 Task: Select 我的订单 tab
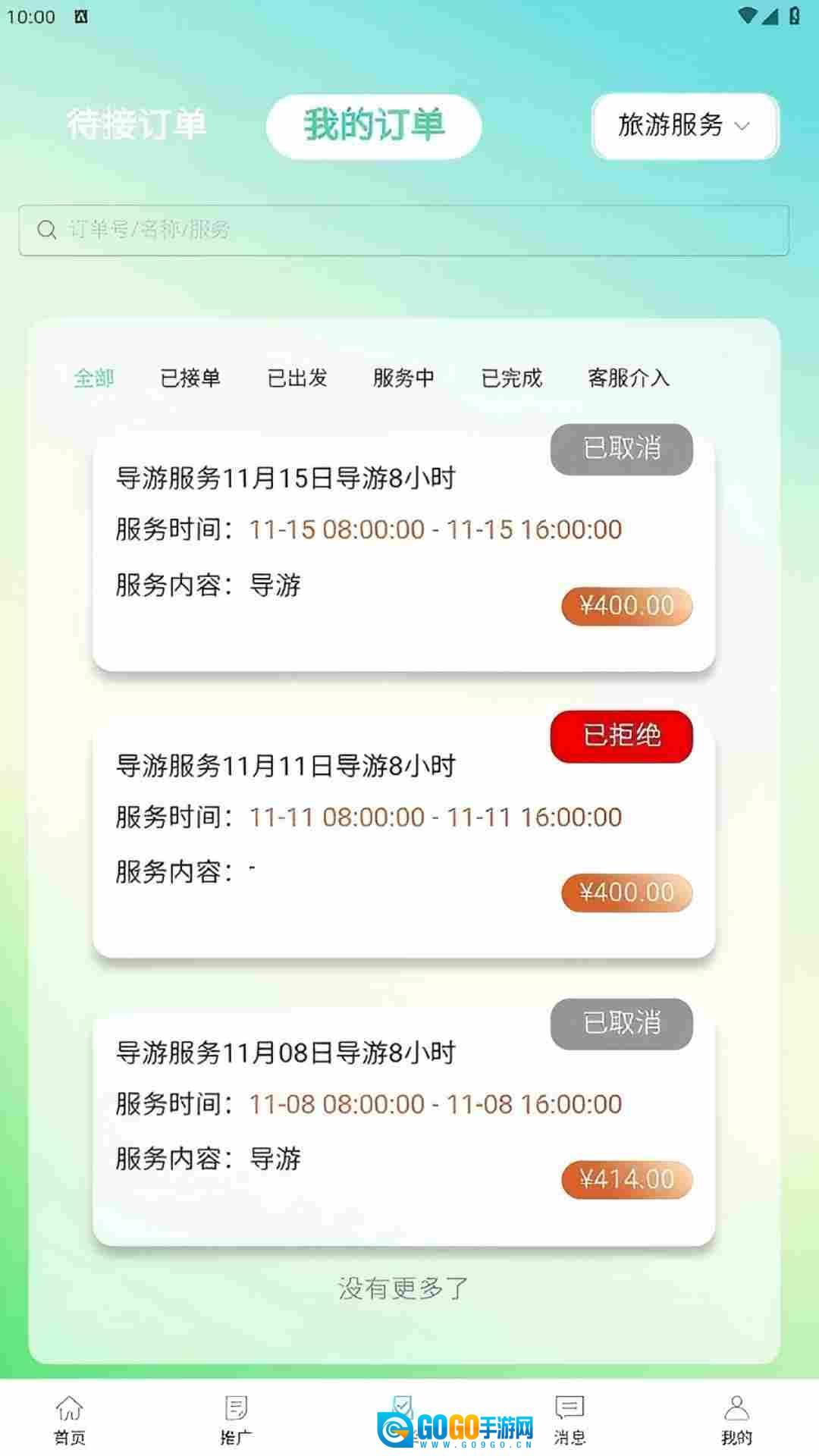click(x=374, y=126)
